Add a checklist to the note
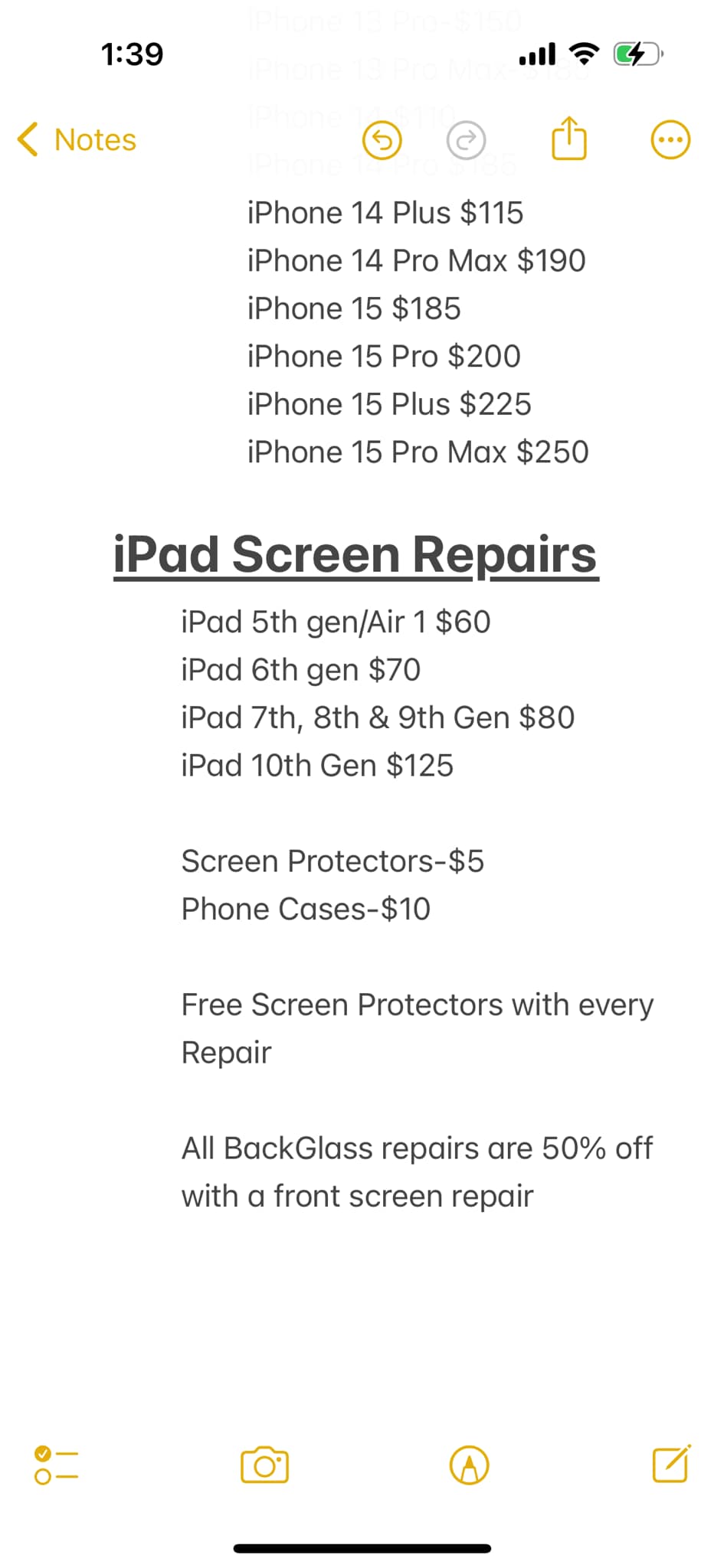Screen dimensions: 724x1568 pos(56,1465)
